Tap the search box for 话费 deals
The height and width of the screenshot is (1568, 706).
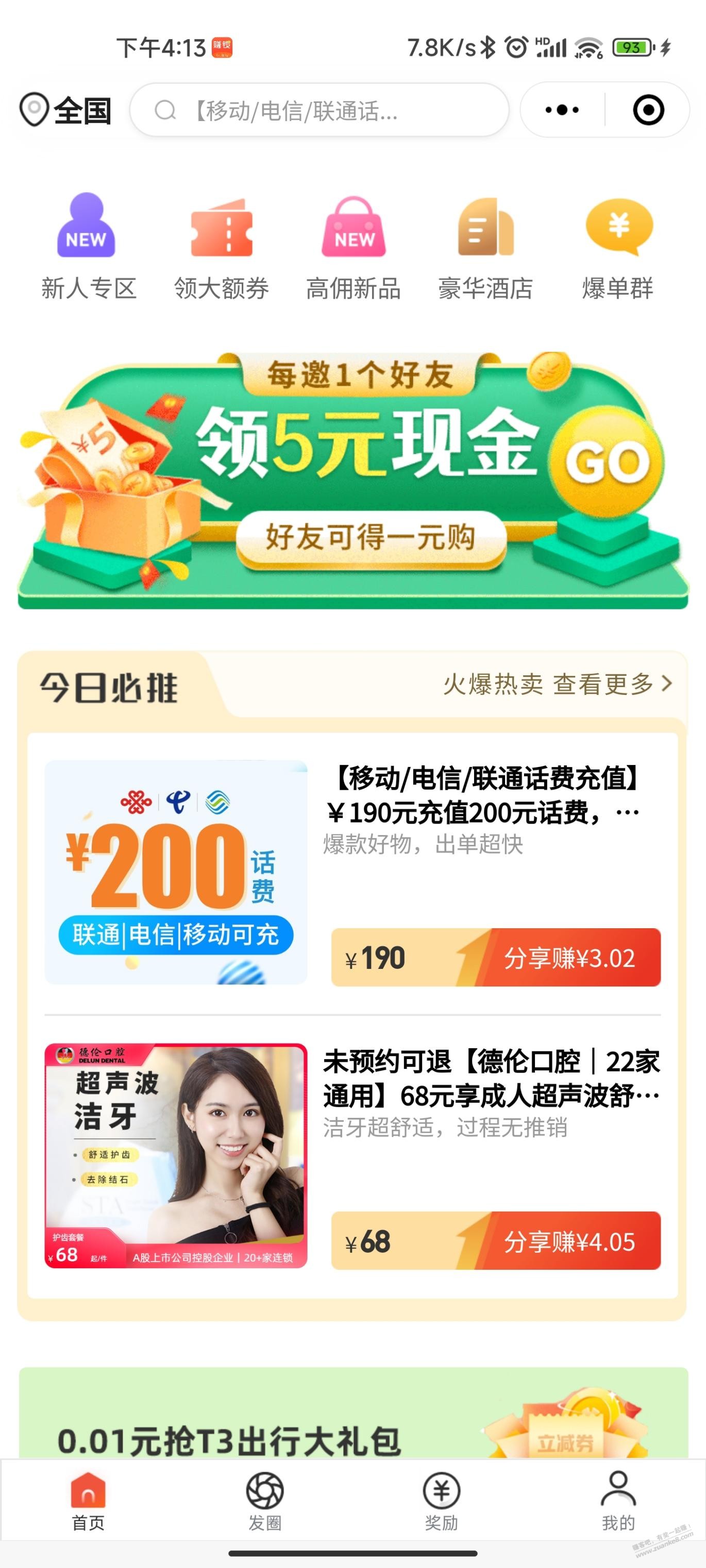[319, 110]
